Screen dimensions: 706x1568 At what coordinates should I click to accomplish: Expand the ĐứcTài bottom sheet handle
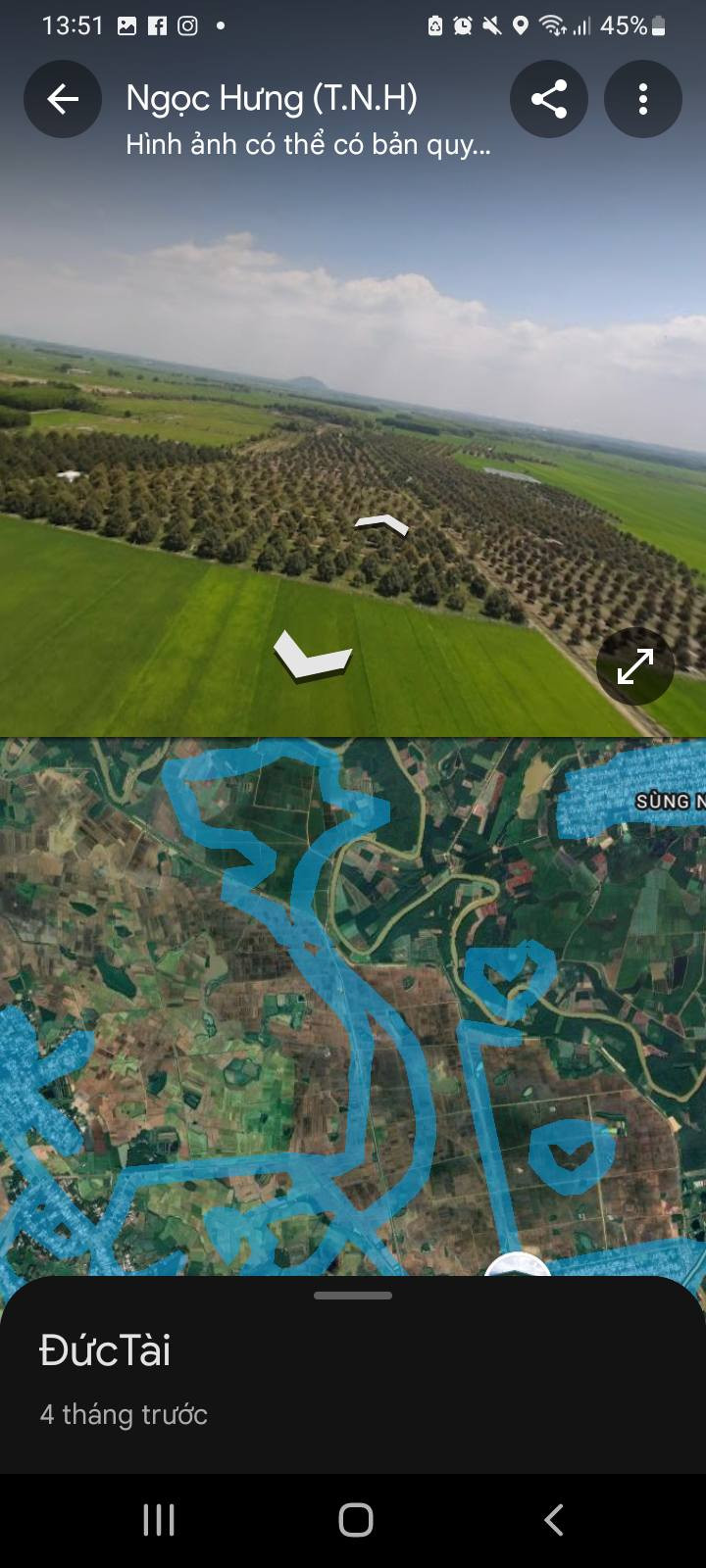pyautogui.click(x=353, y=1296)
